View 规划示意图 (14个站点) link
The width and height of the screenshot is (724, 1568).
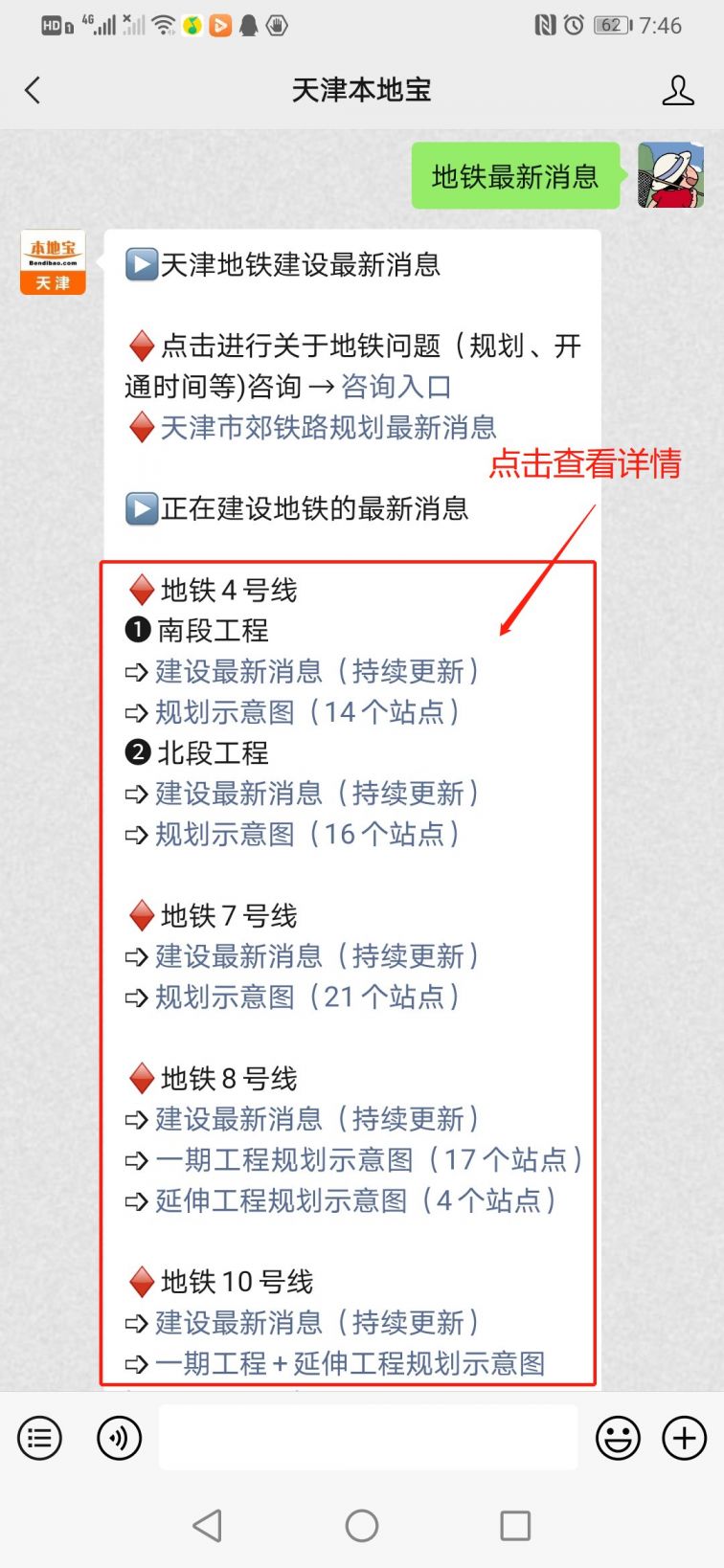(306, 712)
